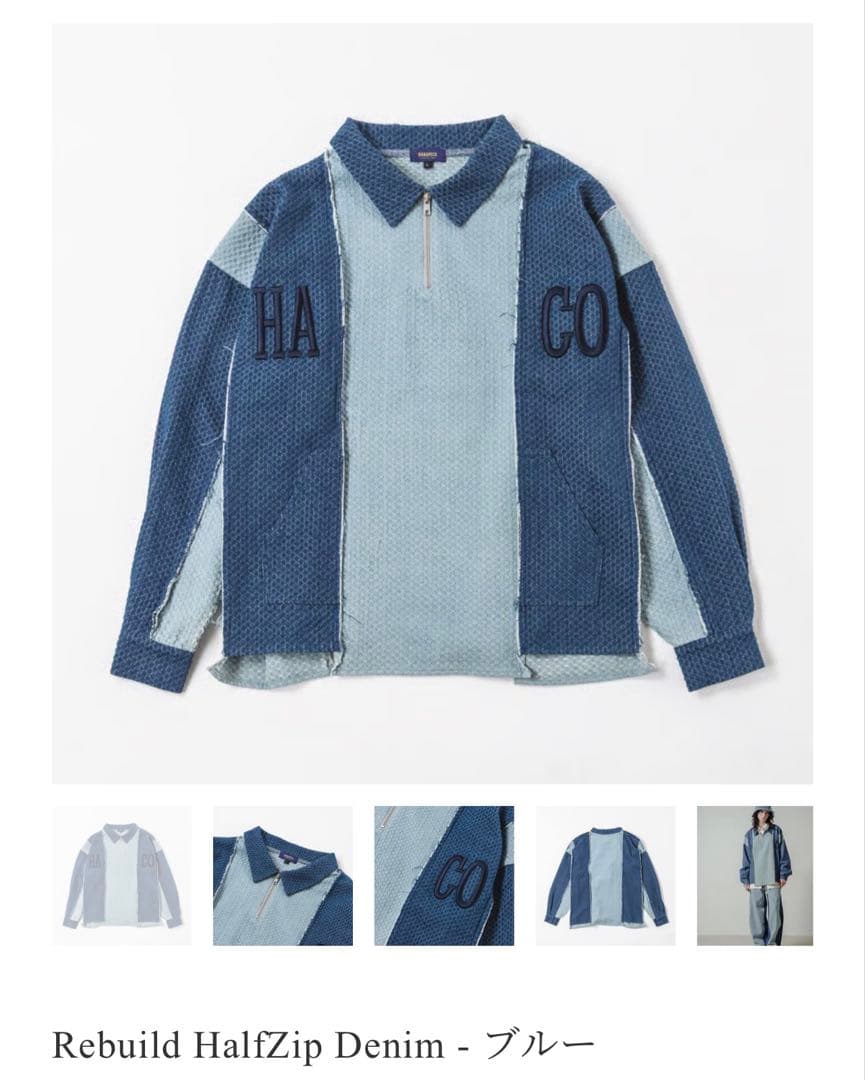865x1080 pixels.
Task: Click the zipper pull in the main image
Action: tap(429, 212)
